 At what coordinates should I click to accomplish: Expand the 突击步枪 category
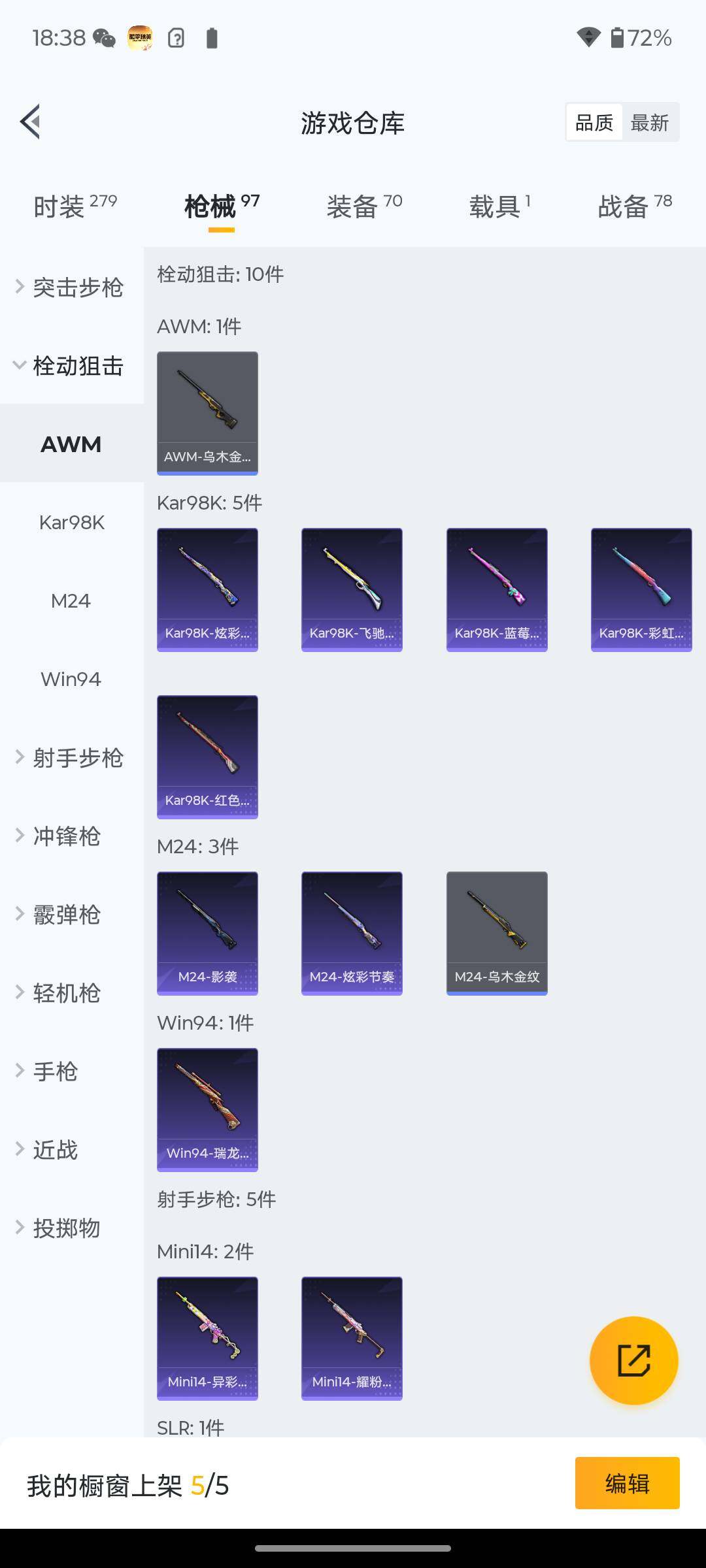tap(71, 287)
